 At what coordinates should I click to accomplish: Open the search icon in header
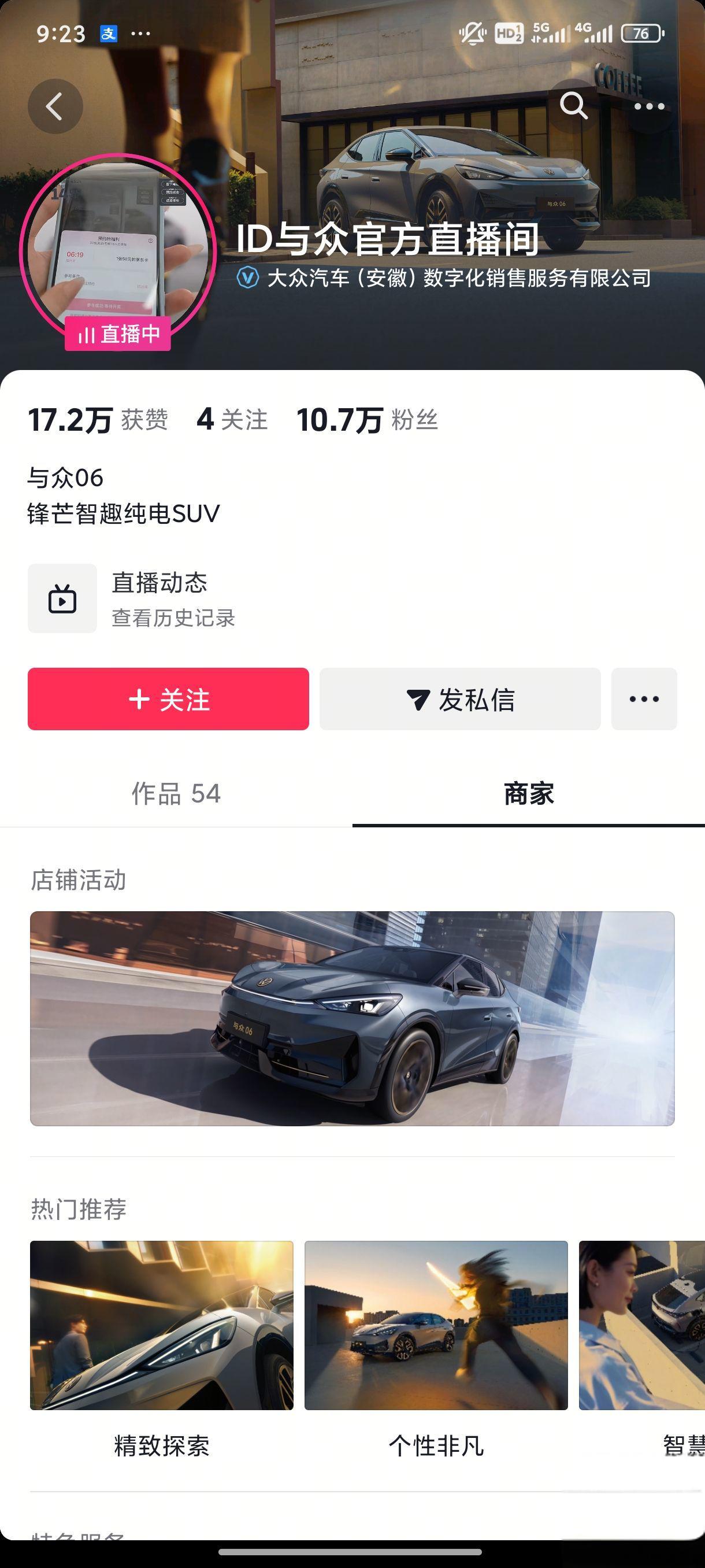(574, 106)
